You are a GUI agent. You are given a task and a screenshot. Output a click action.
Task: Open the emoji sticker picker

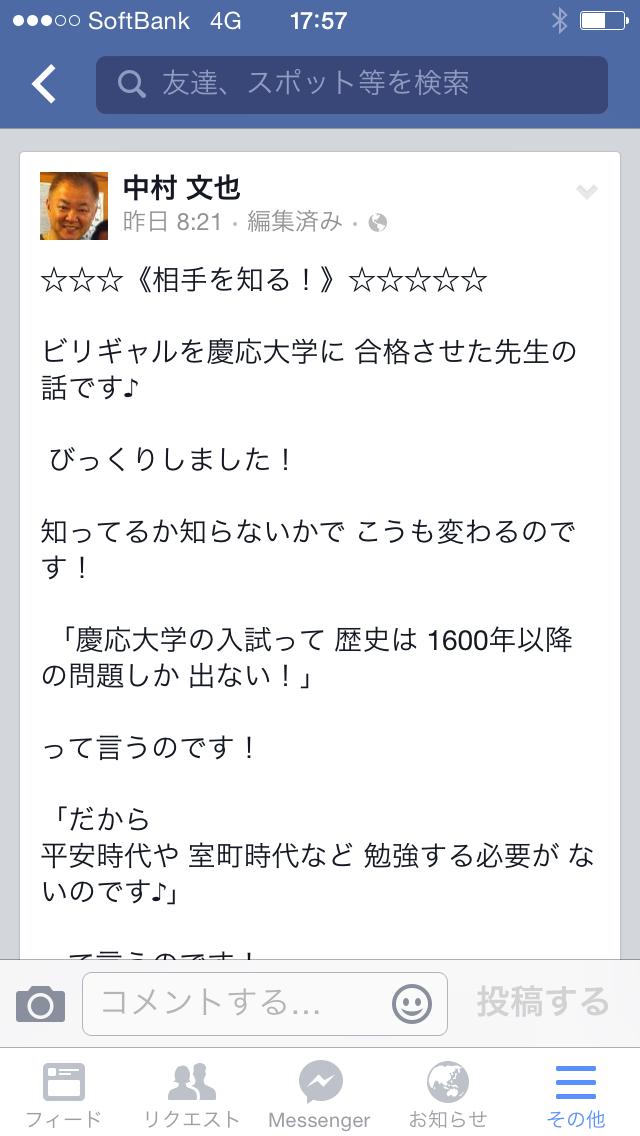tap(412, 1003)
